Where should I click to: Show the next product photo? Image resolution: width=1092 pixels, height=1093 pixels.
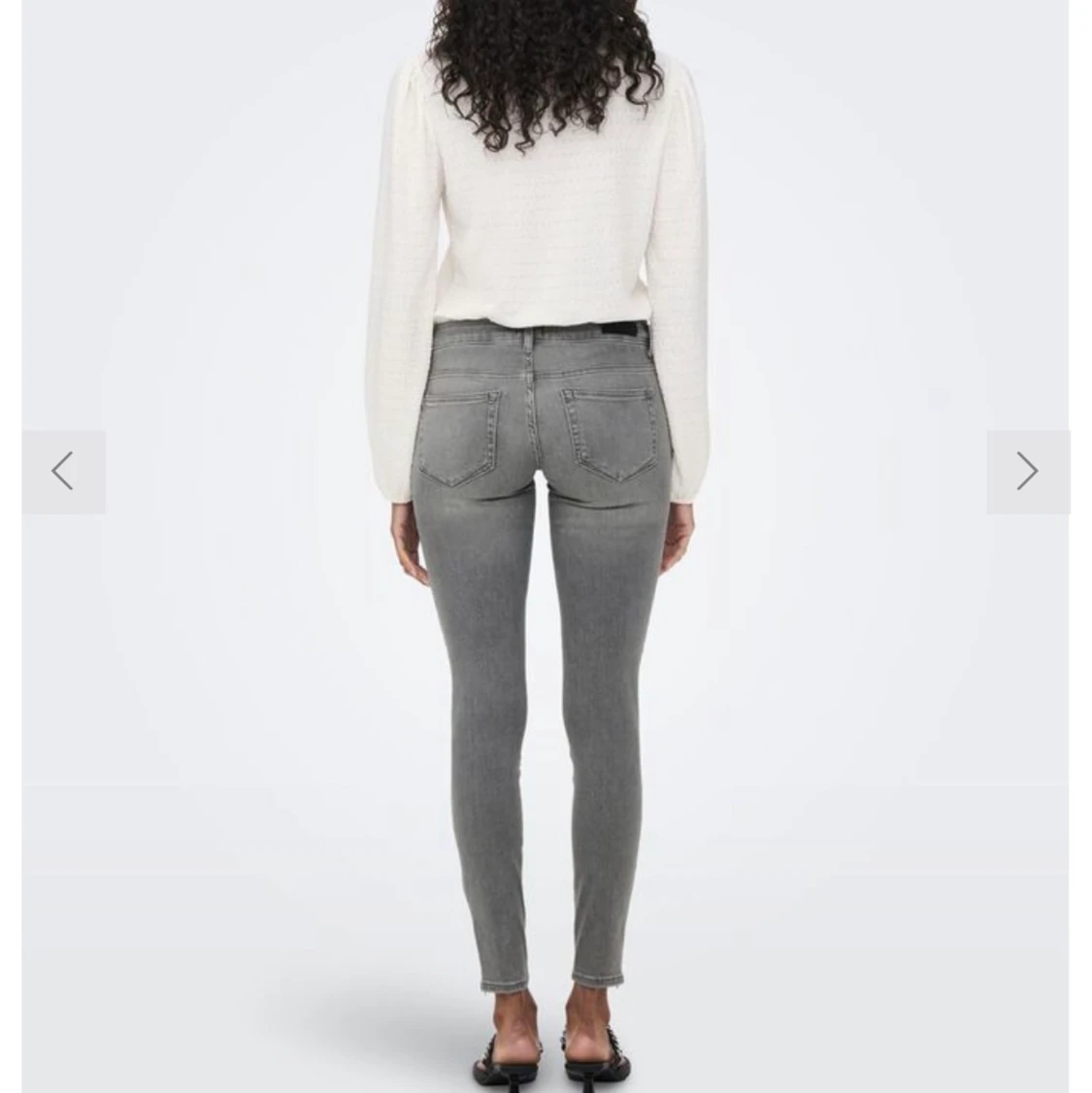coord(1027,472)
